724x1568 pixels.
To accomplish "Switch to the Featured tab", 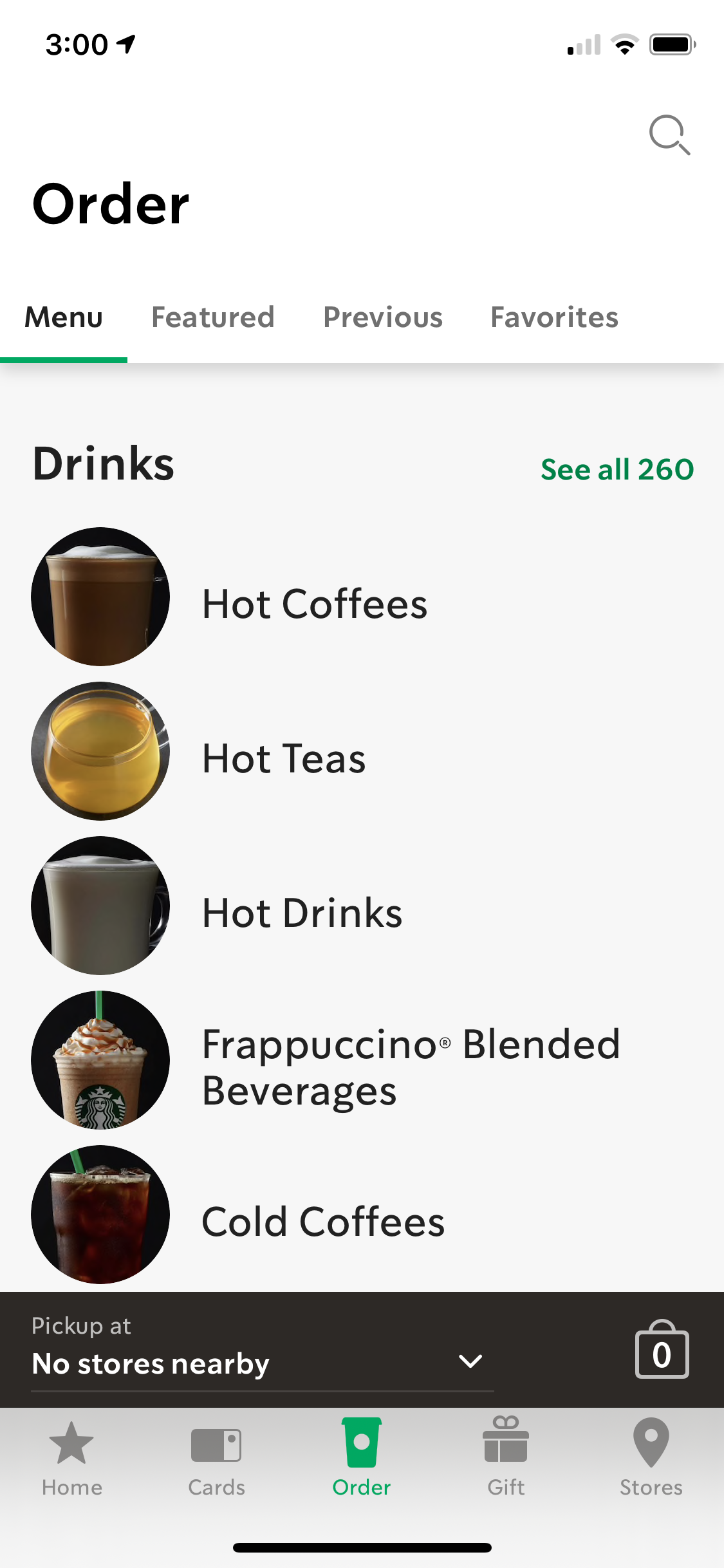I will coord(213,317).
